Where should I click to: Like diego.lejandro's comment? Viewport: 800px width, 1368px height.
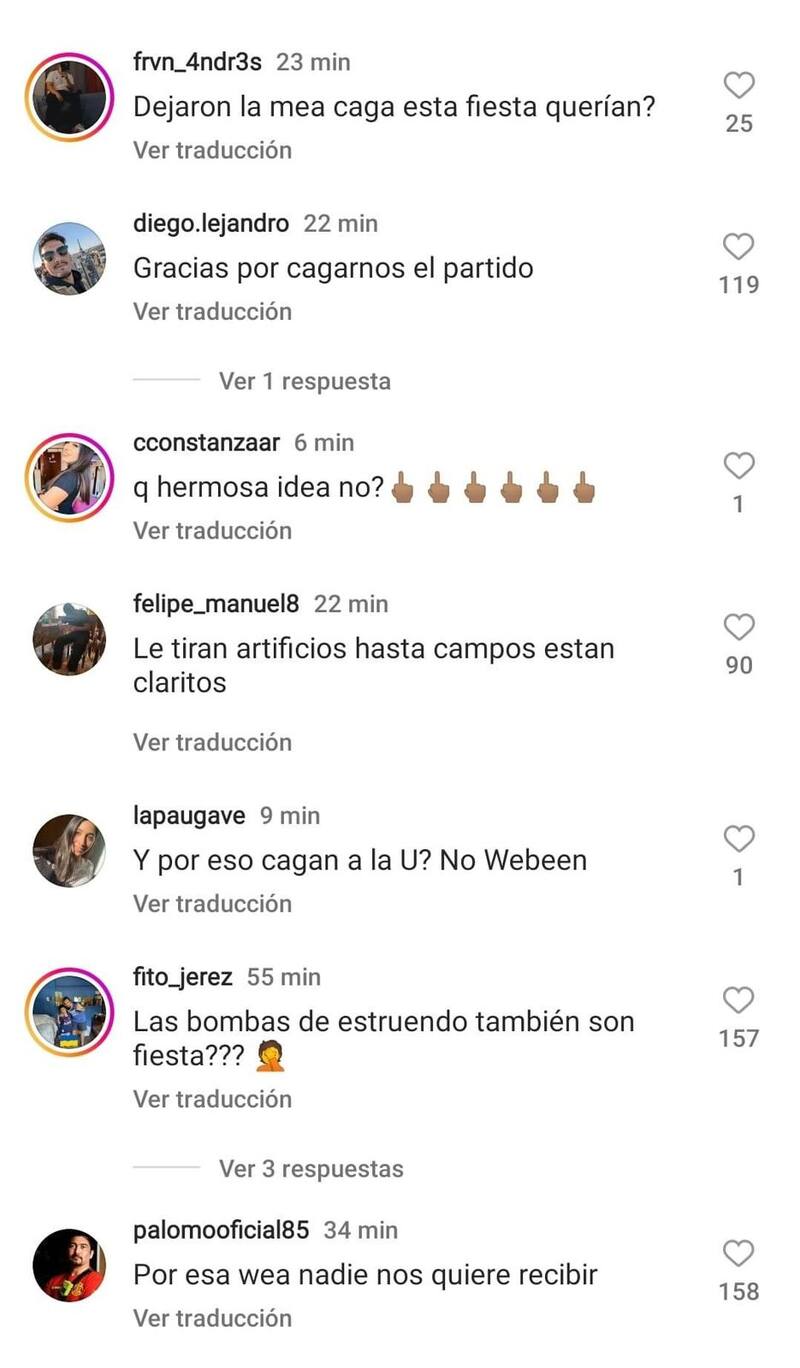tap(738, 247)
